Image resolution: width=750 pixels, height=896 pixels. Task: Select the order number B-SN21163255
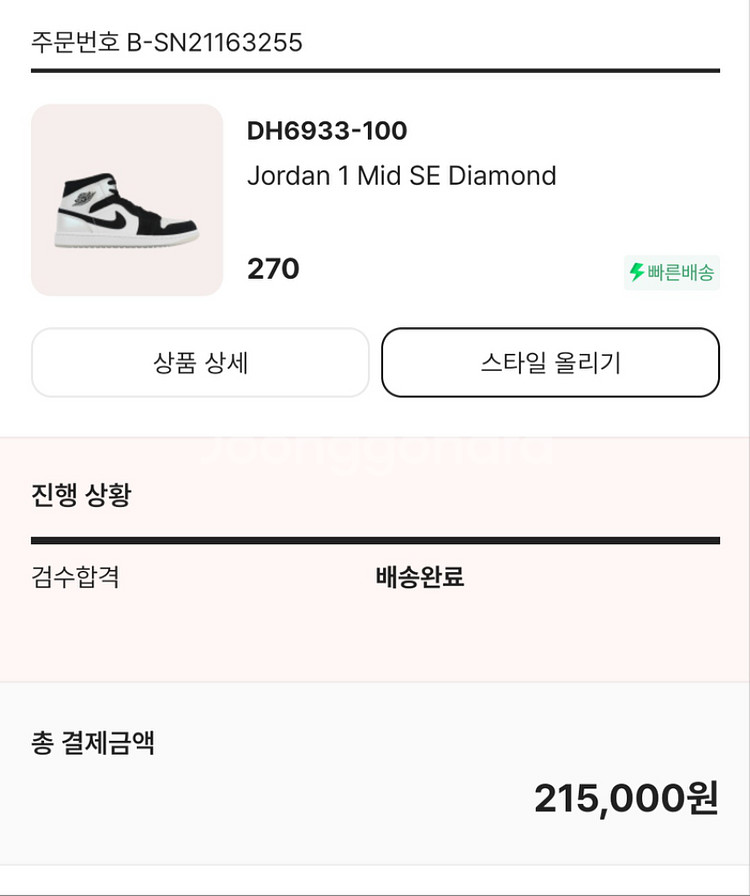click(164, 42)
